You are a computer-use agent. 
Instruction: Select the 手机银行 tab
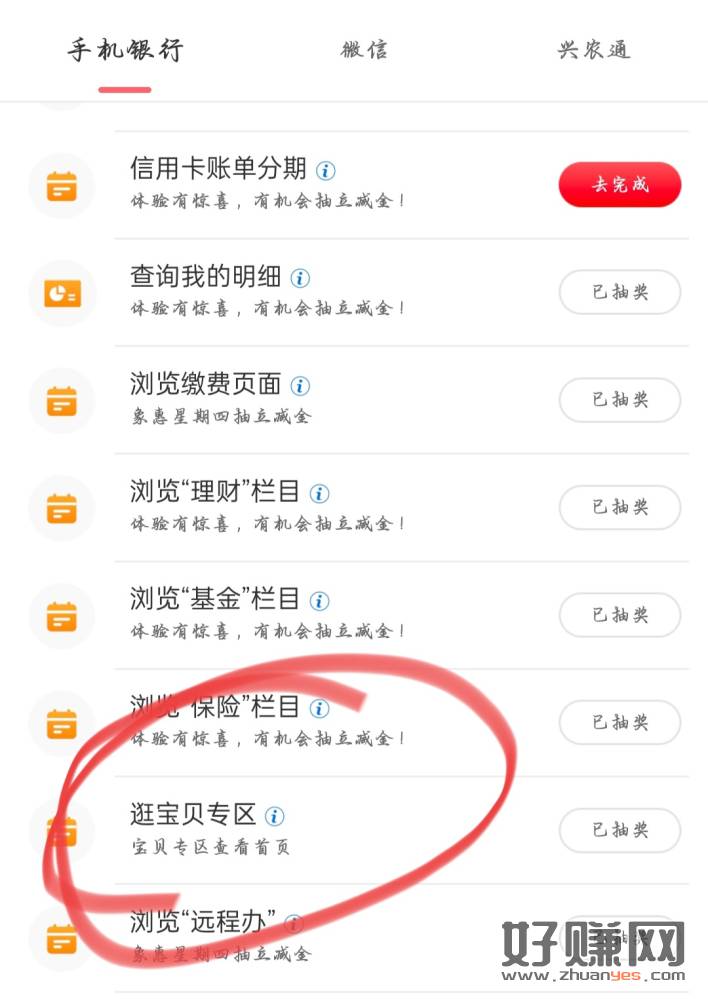pyautogui.click(x=125, y=50)
